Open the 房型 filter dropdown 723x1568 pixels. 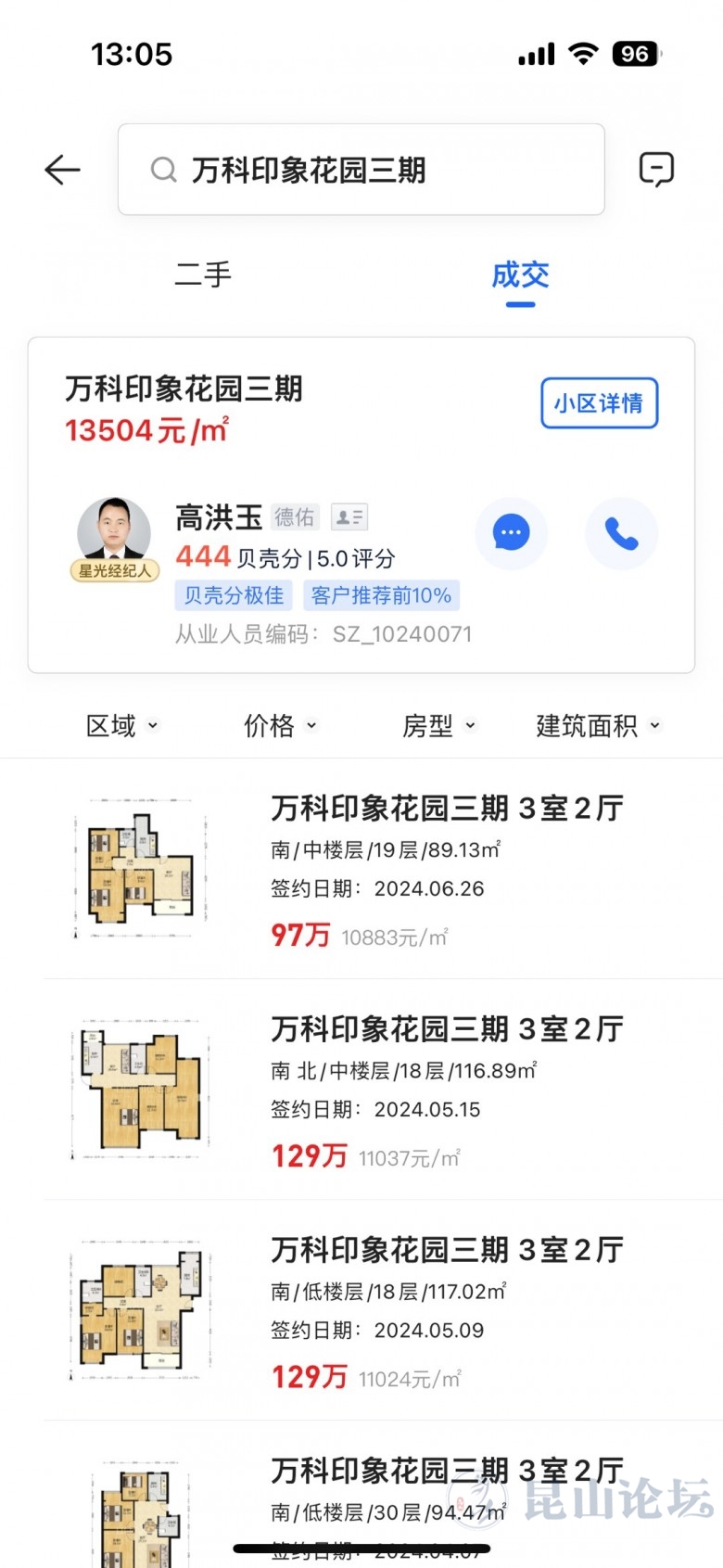[438, 726]
